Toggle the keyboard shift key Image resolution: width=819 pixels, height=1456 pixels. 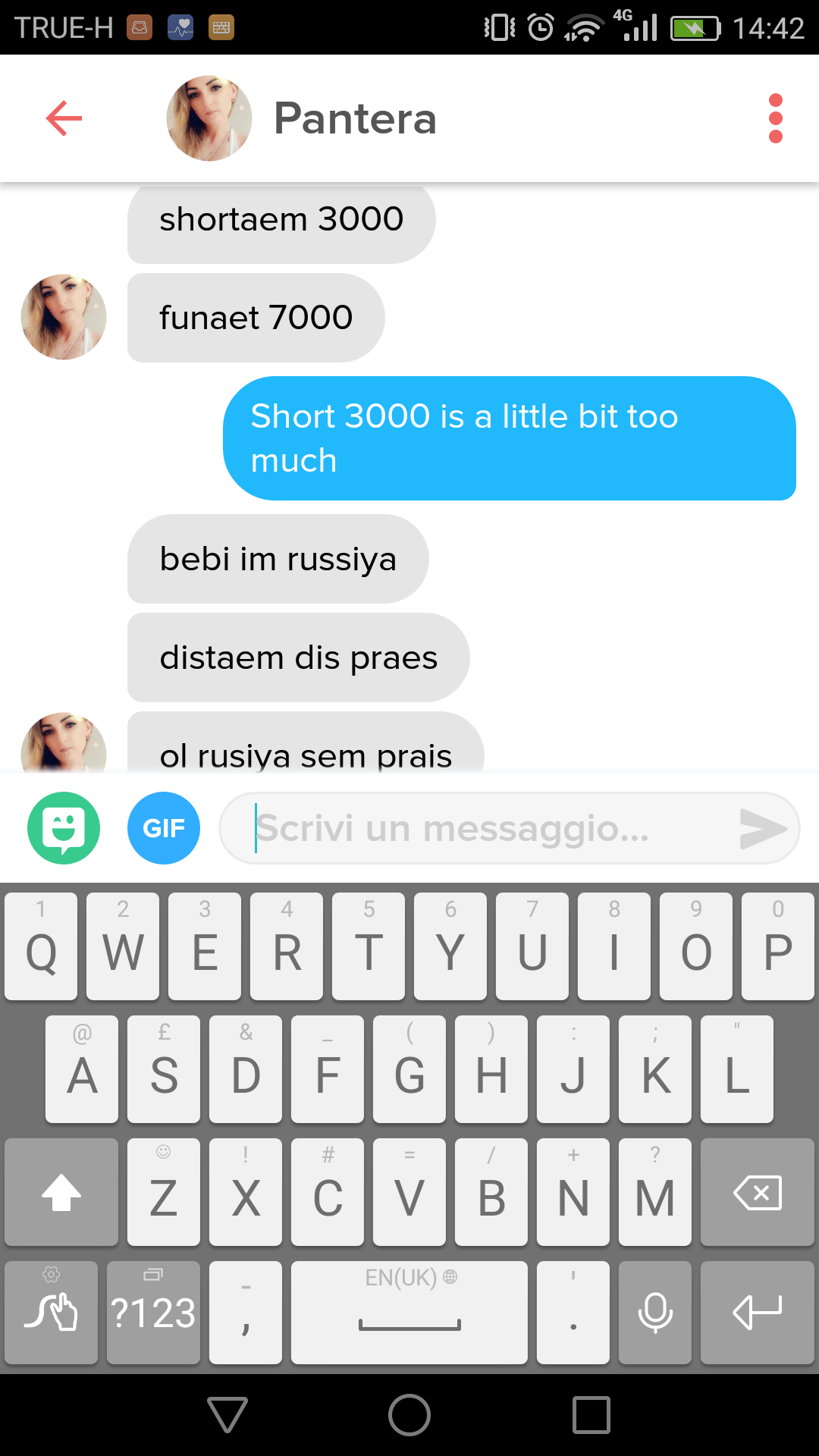pyautogui.click(x=61, y=1192)
